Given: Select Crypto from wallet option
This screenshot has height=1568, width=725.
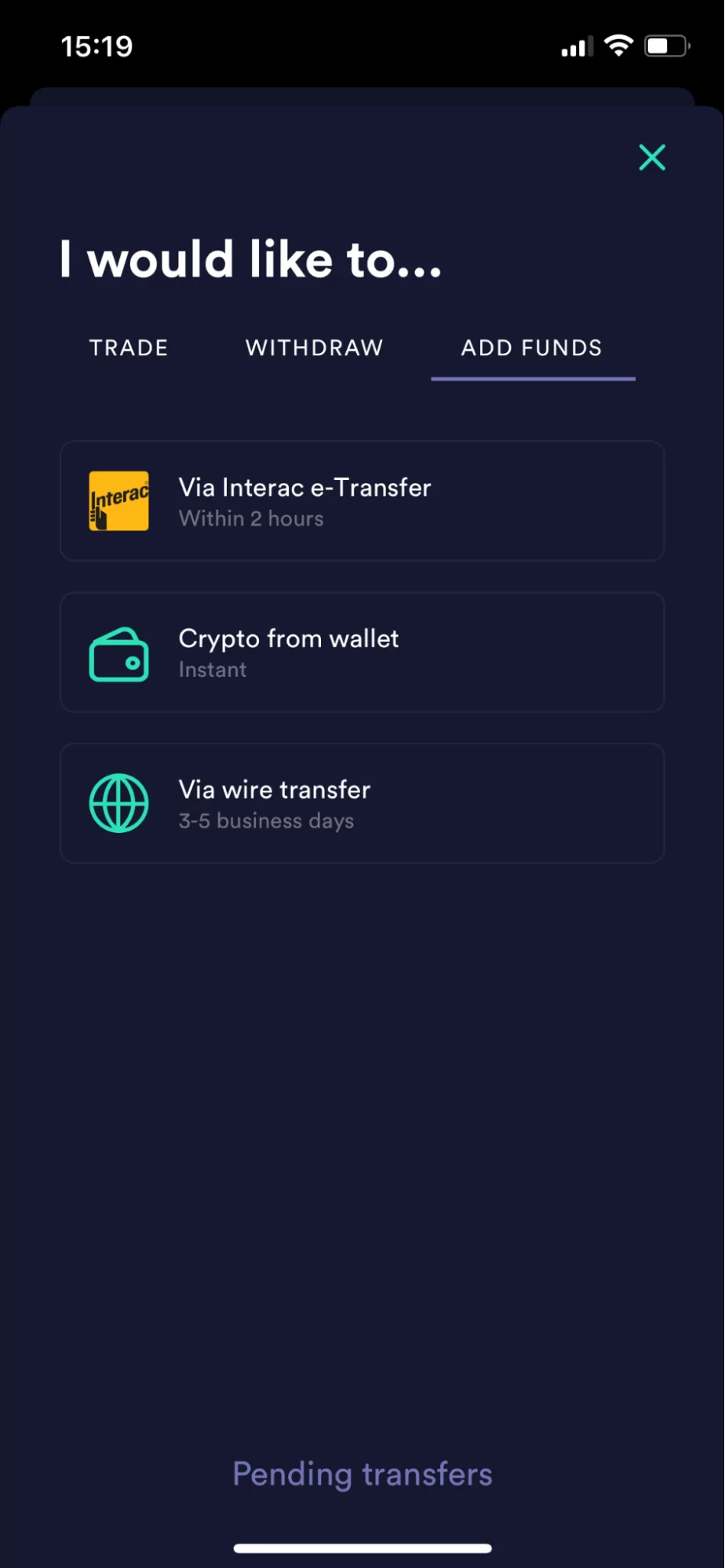Looking at the screenshot, I should (x=362, y=652).
